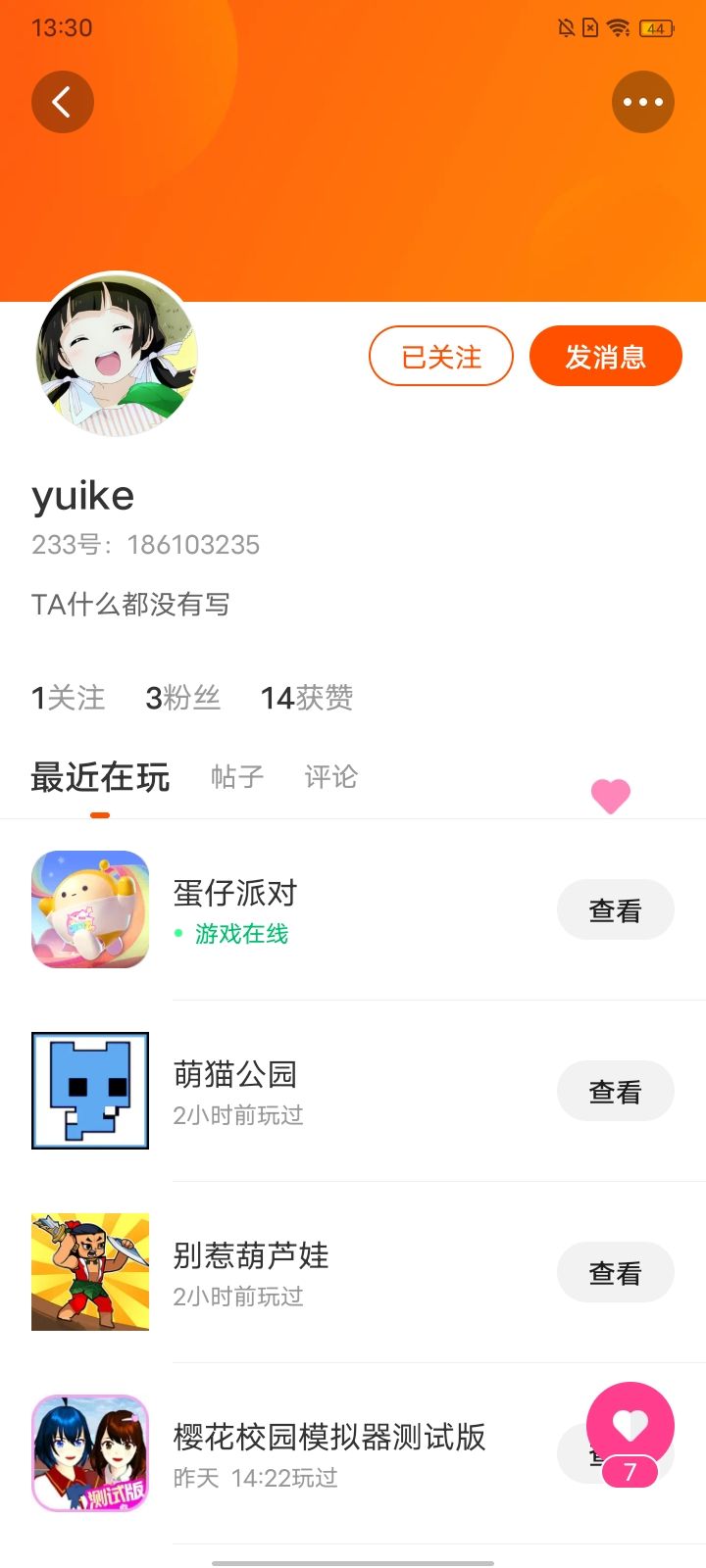Open the 3粉丝 followers list

pyautogui.click(x=182, y=698)
